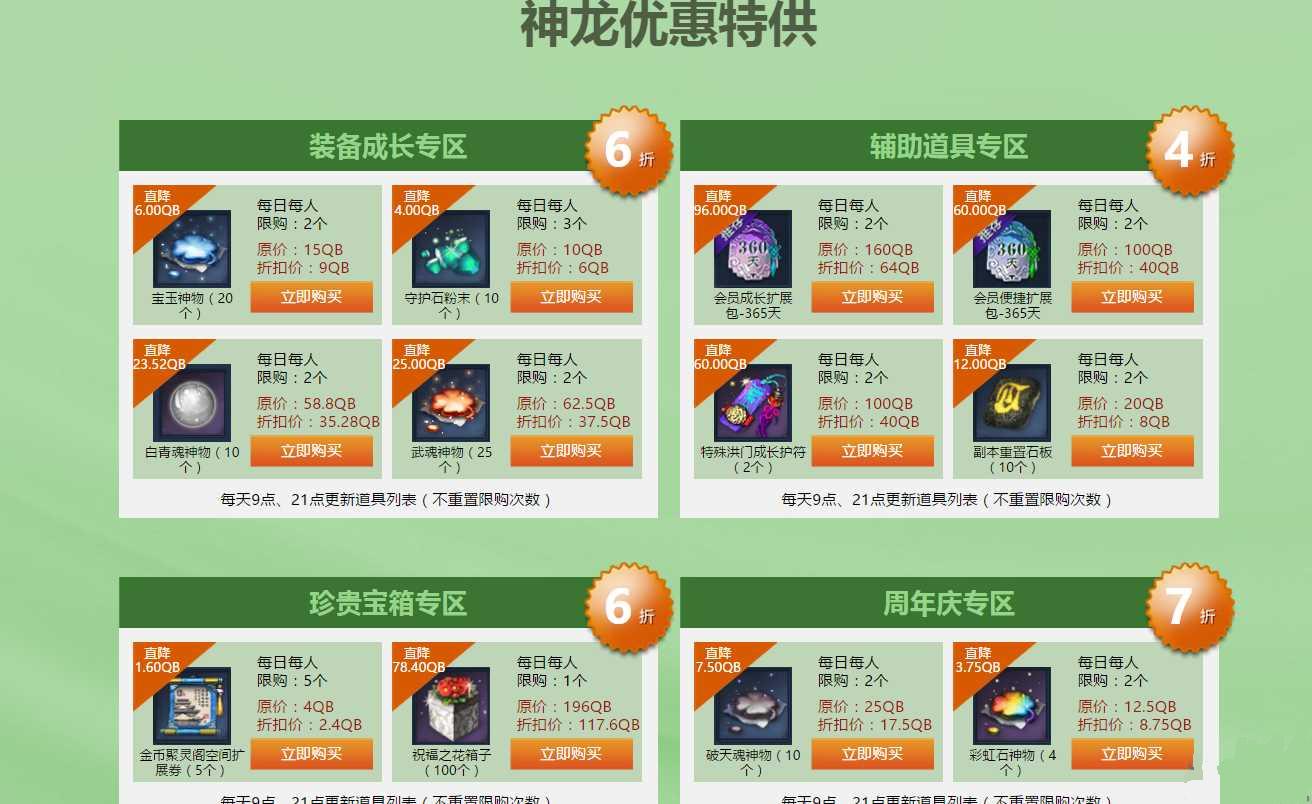Buy 武魂神物 (25个) now

pyautogui.click(x=571, y=451)
